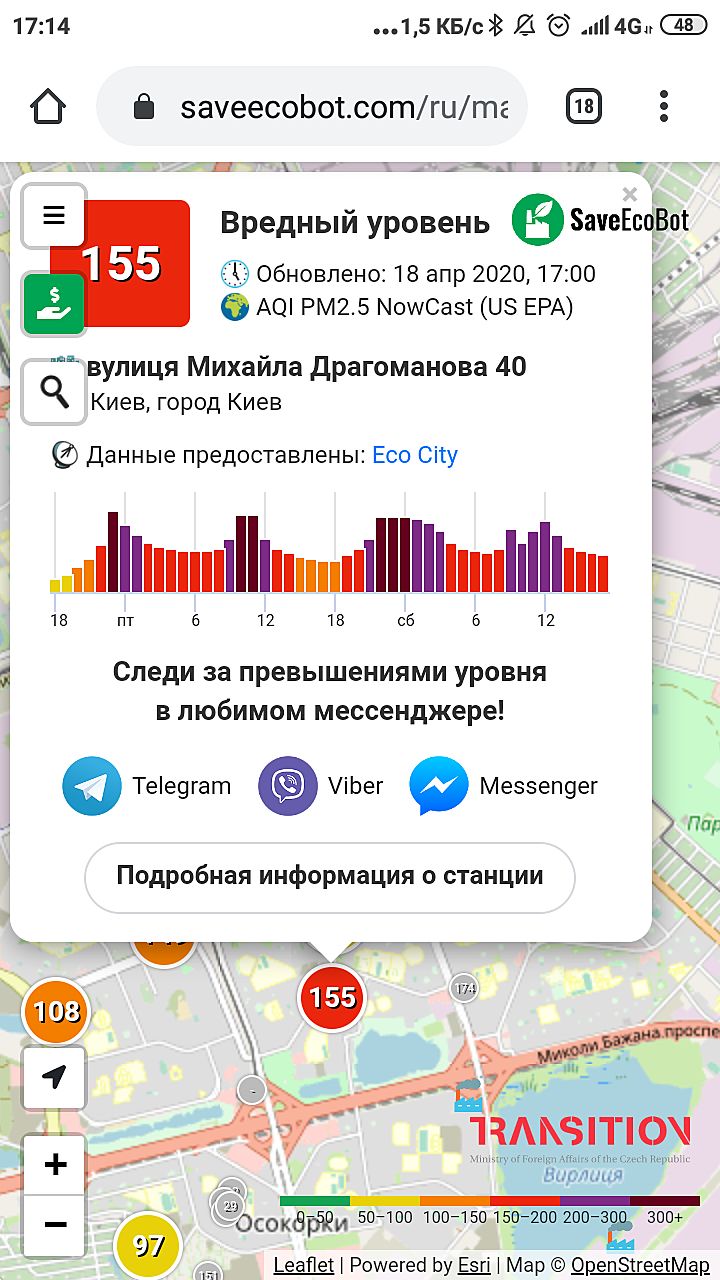Show the 18 open browser tabs

coord(584,106)
